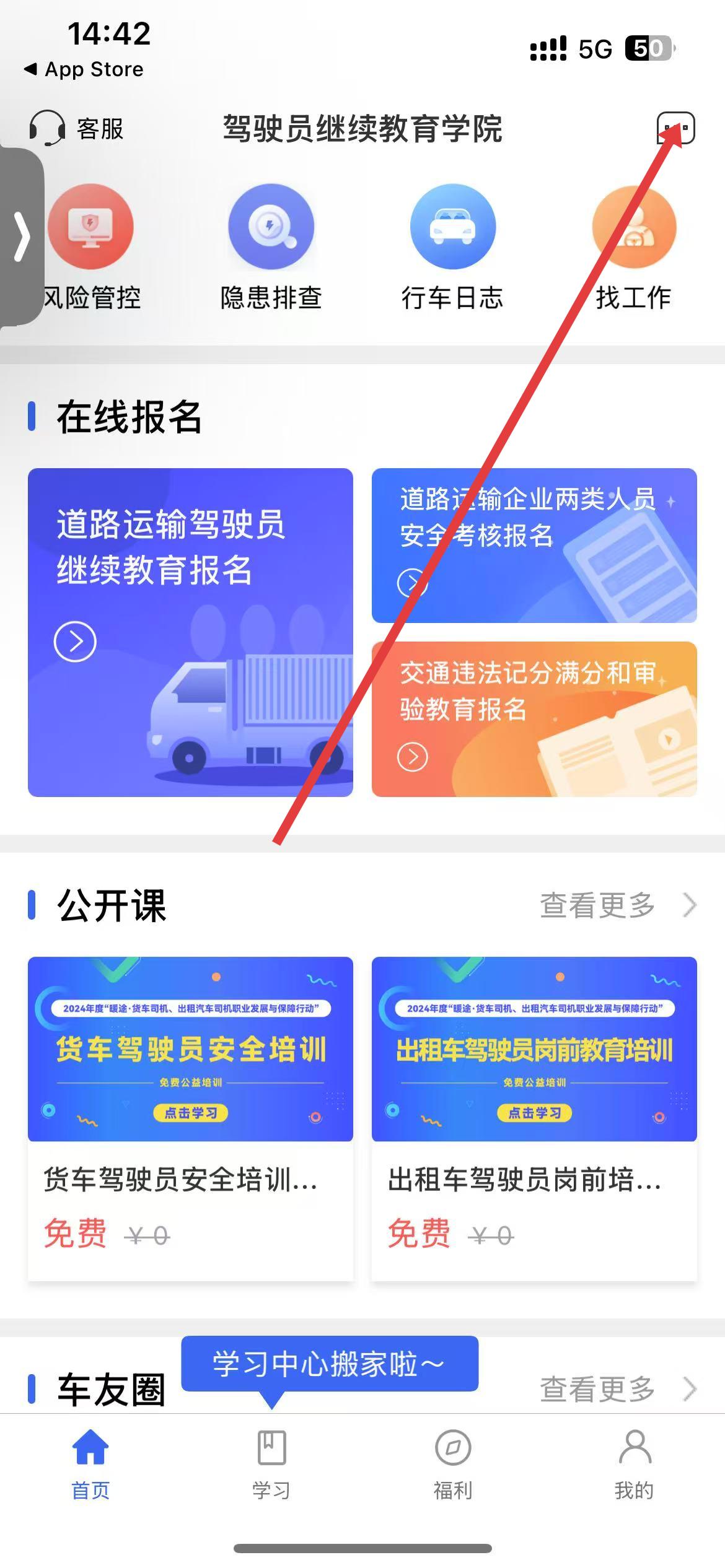View more 公开课 courses
725x1568 pixels.
click(x=617, y=905)
